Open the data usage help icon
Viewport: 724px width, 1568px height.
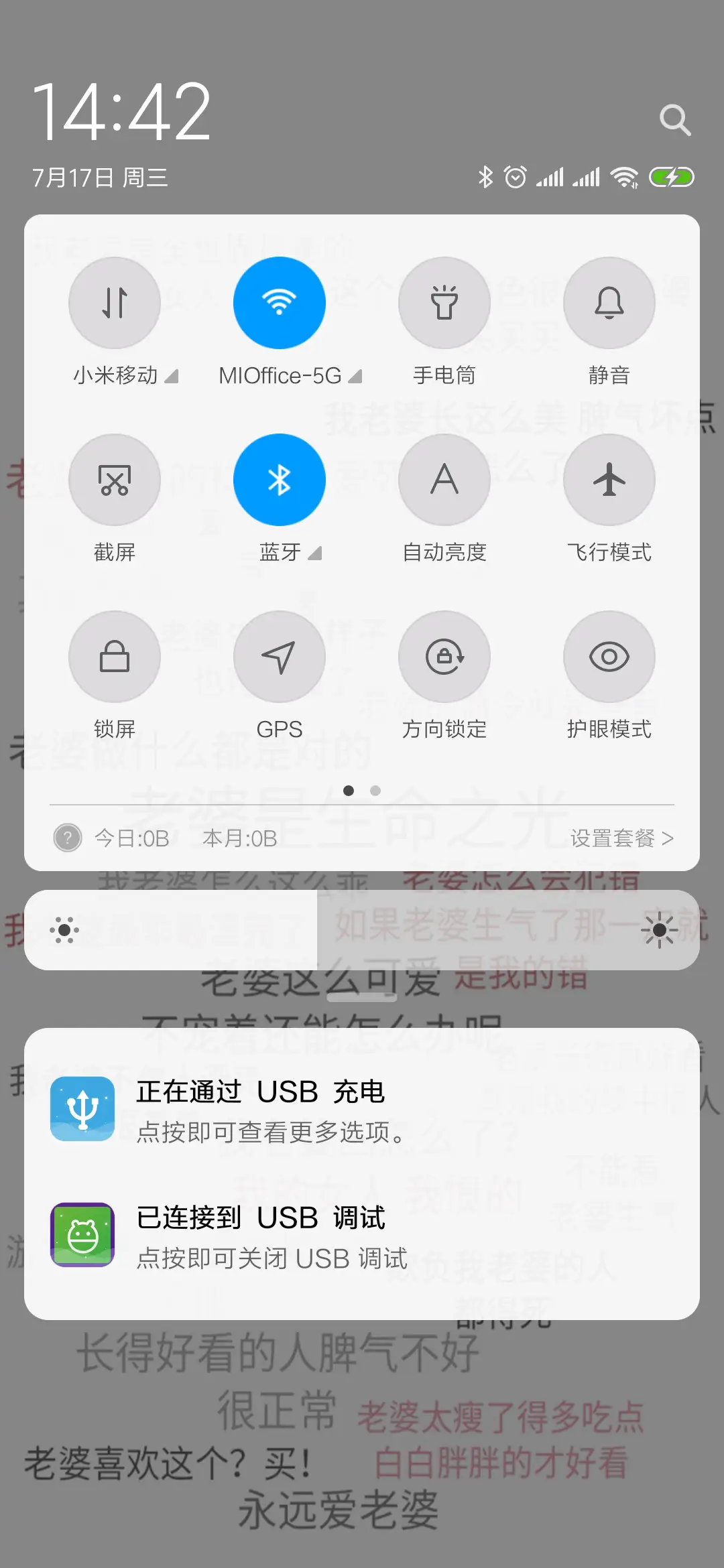67,838
